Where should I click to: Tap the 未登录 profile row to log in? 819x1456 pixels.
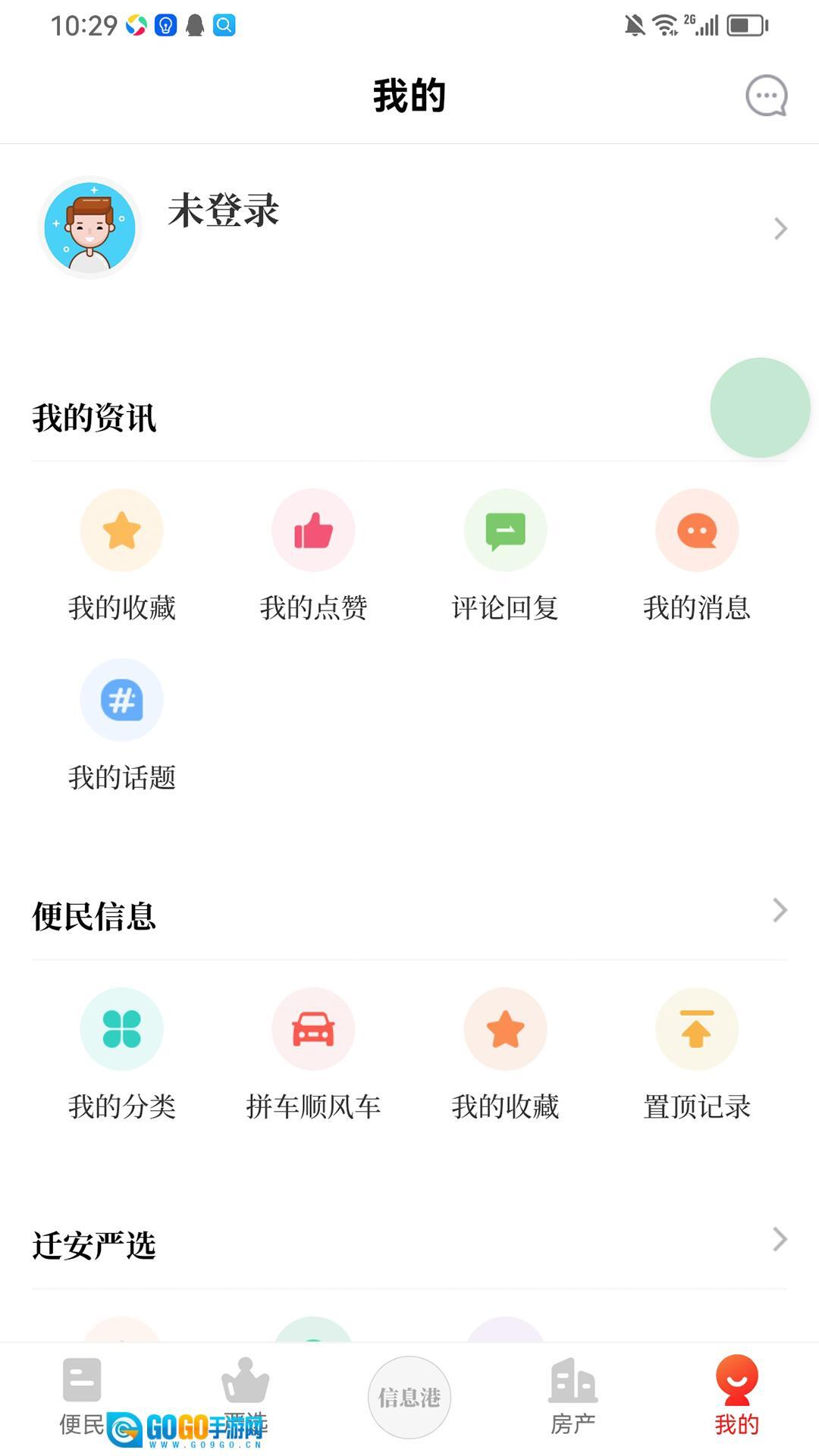point(409,227)
